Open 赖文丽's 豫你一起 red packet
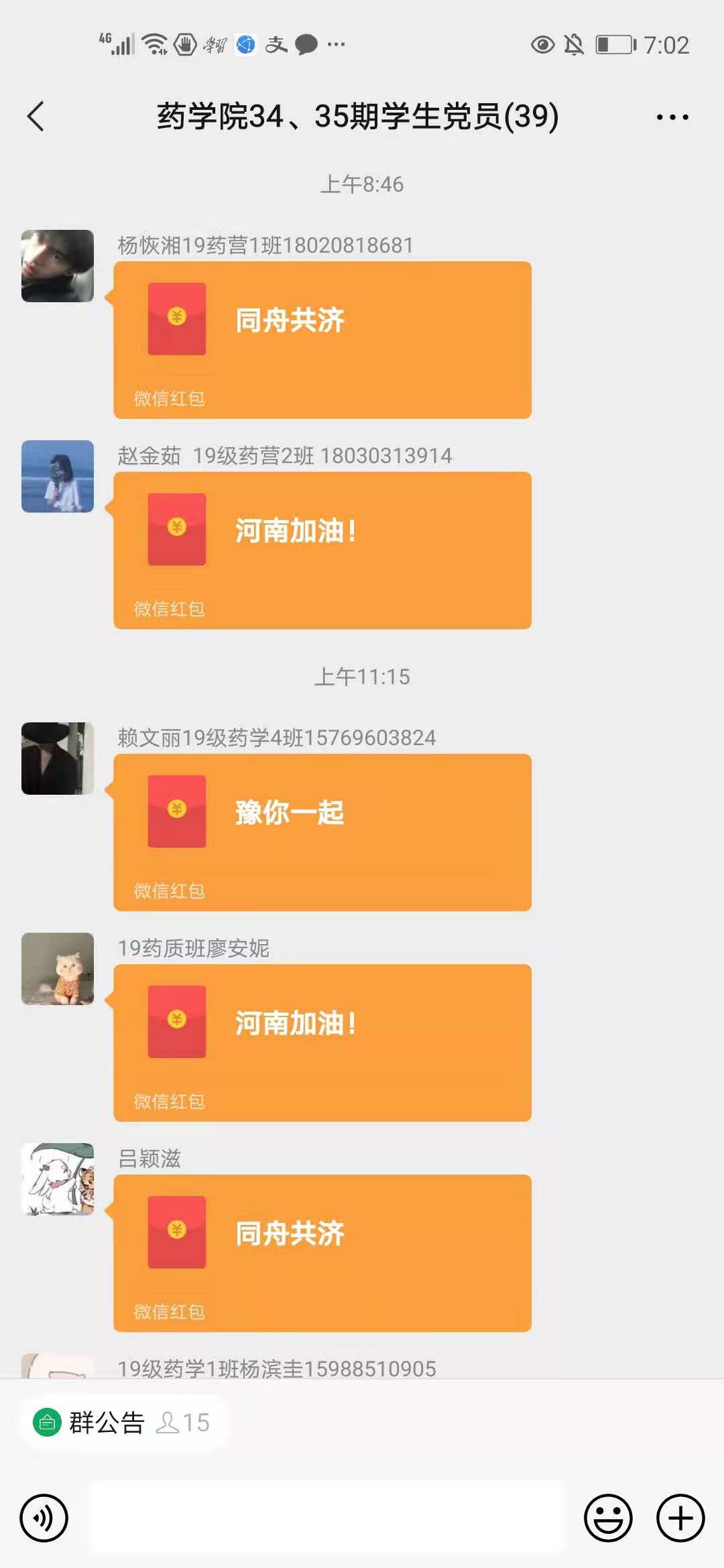The image size is (724, 1568). (x=322, y=832)
